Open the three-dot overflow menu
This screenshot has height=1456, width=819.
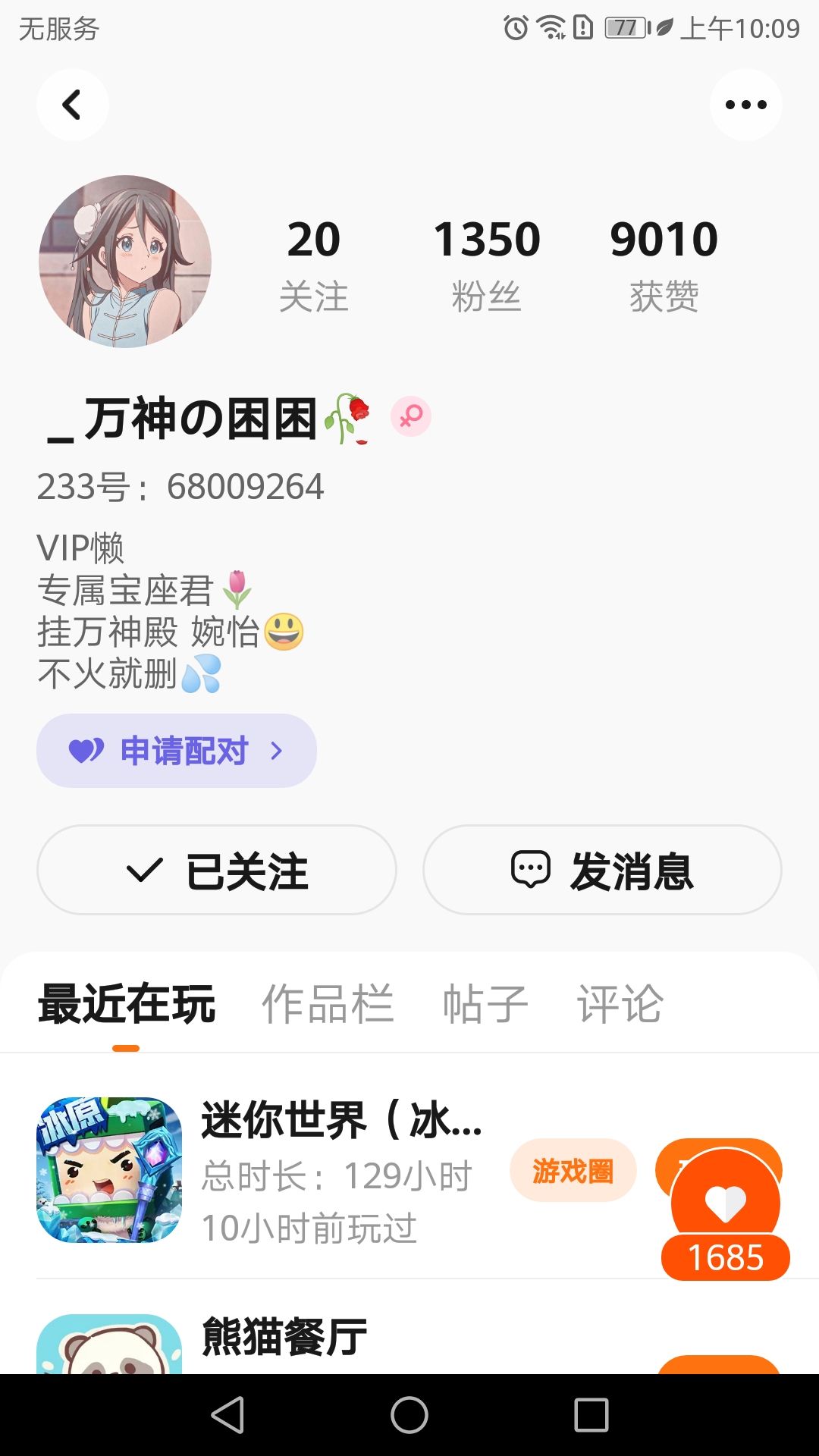coord(745,105)
